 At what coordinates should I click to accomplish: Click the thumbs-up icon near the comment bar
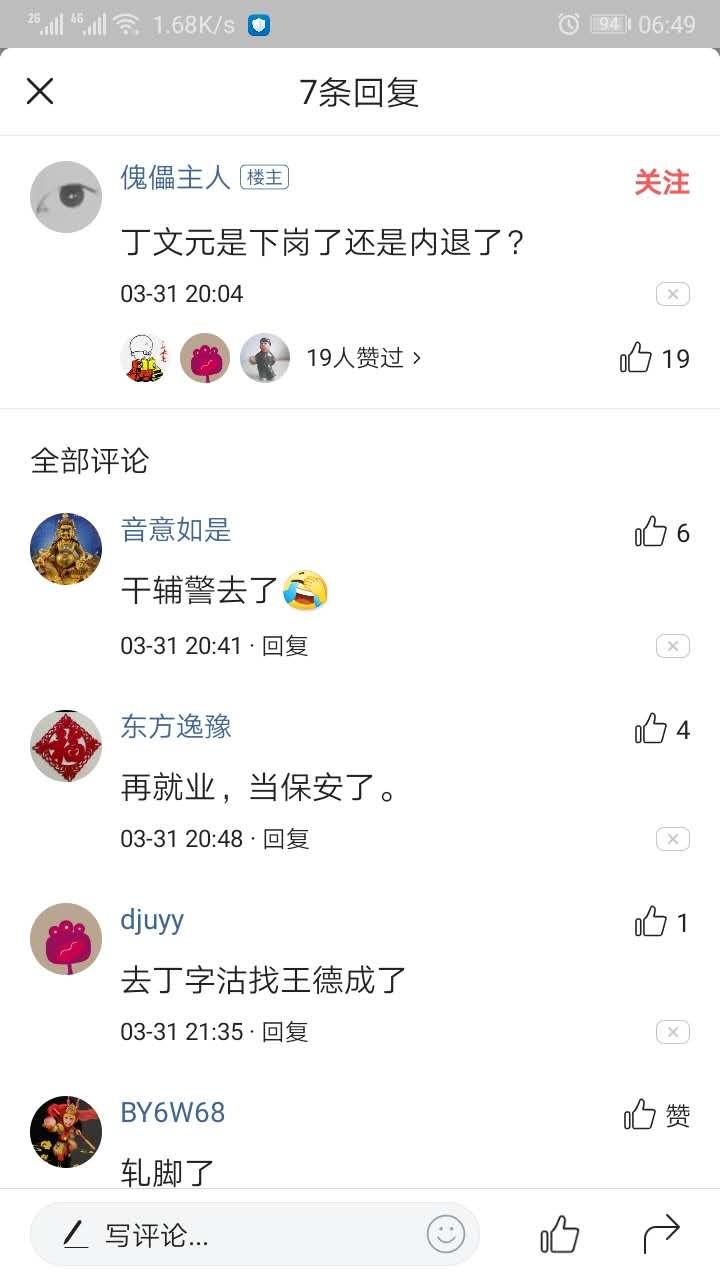tap(559, 1234)
